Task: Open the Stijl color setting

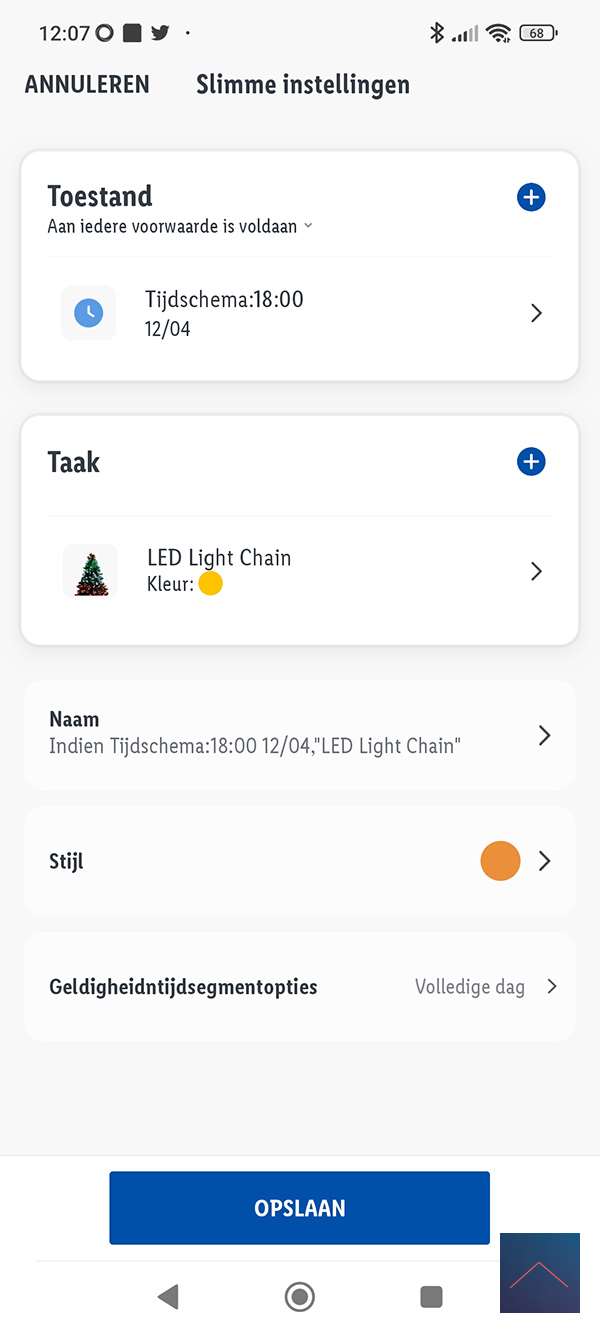Action: (300, 861)
